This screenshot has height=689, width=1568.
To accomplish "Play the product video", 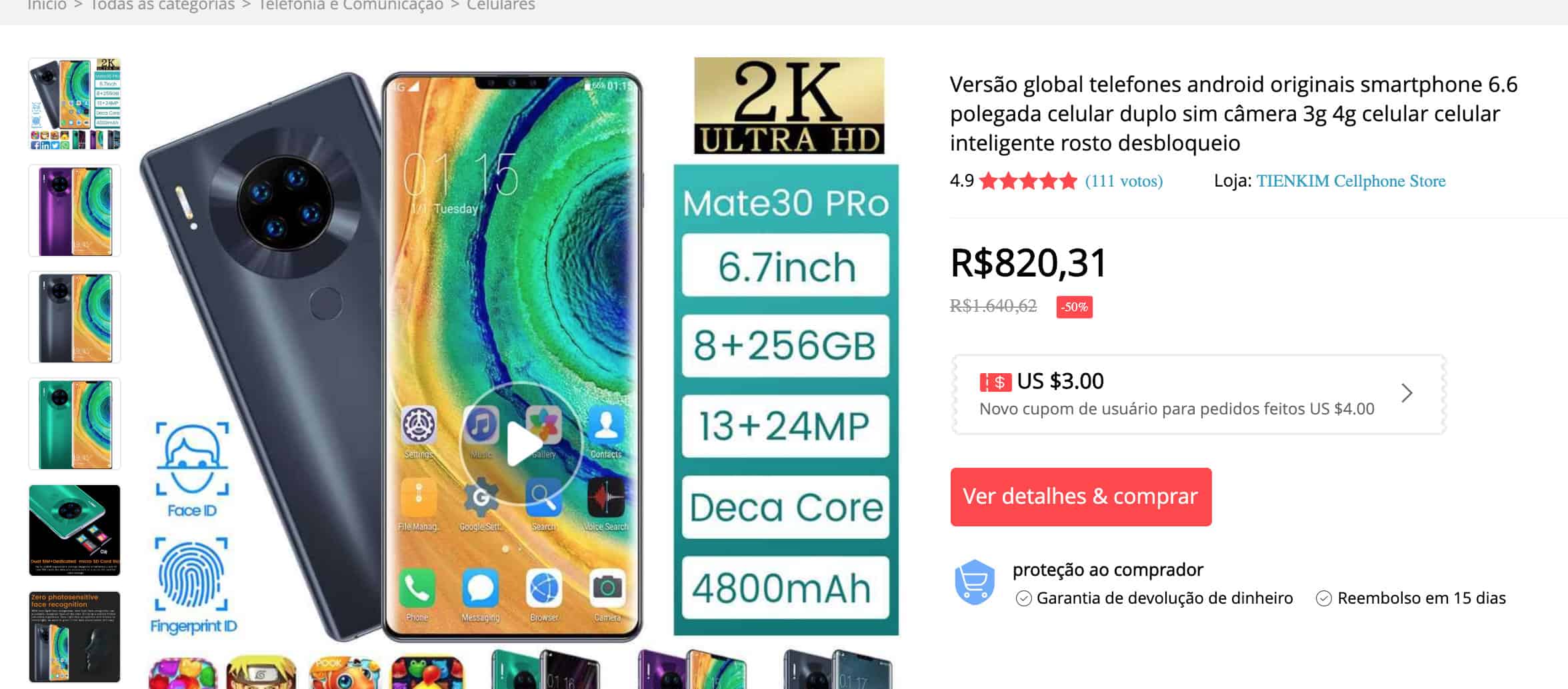I will 522,444.
